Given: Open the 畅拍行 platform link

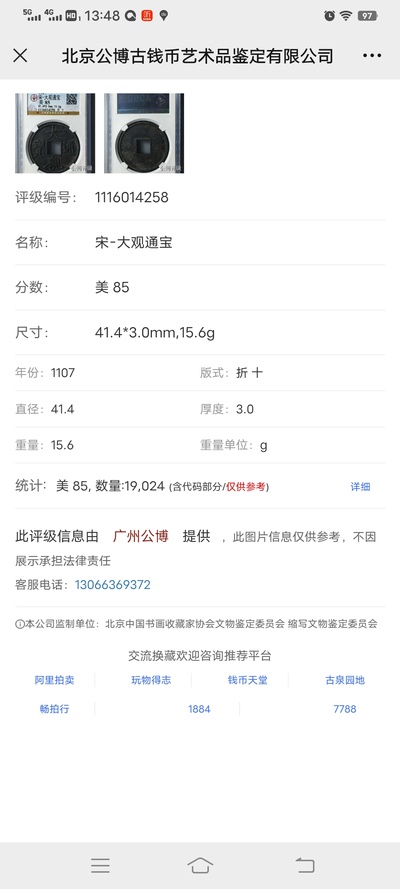Looking at the screenshot, I should click(x=54, y=709).
